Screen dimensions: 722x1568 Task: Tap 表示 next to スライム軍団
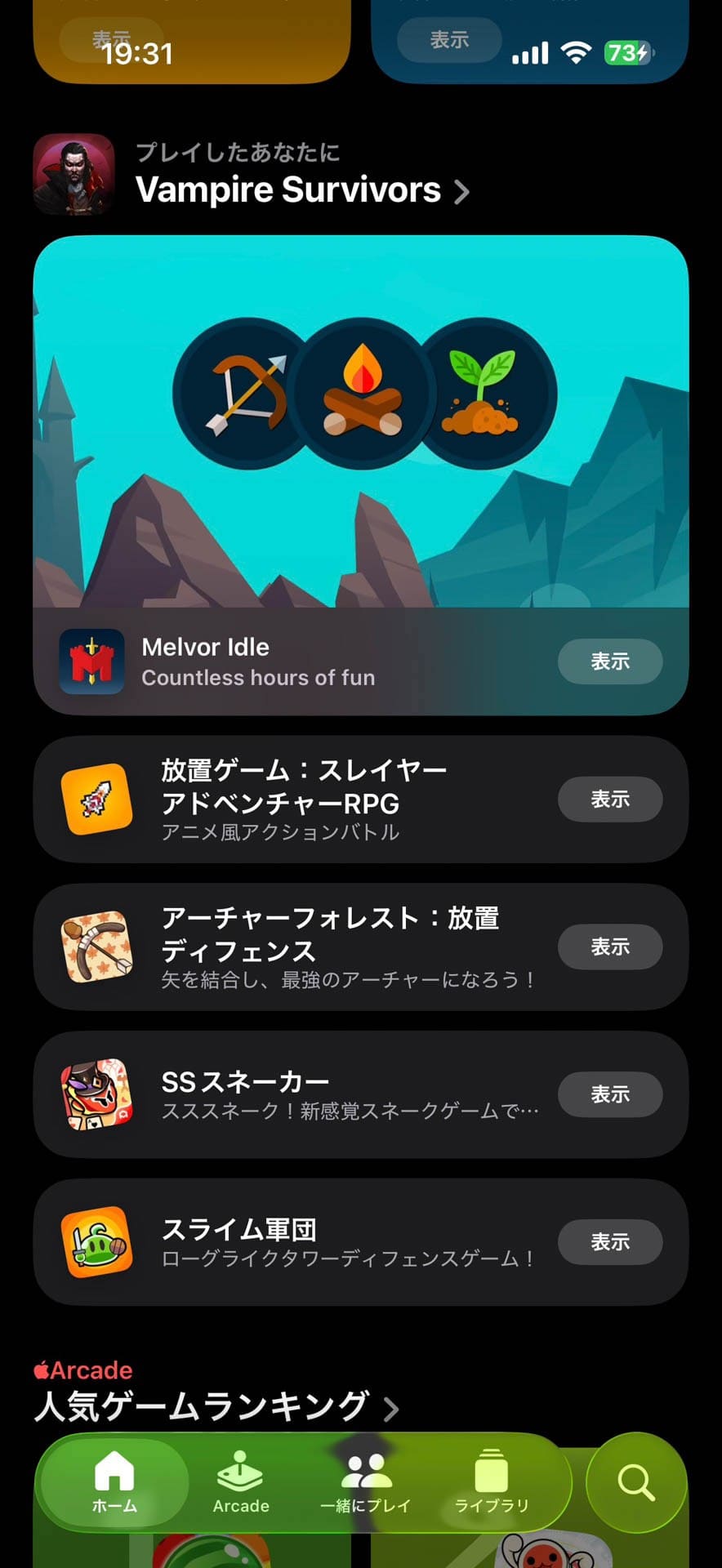coord(609,1242)
